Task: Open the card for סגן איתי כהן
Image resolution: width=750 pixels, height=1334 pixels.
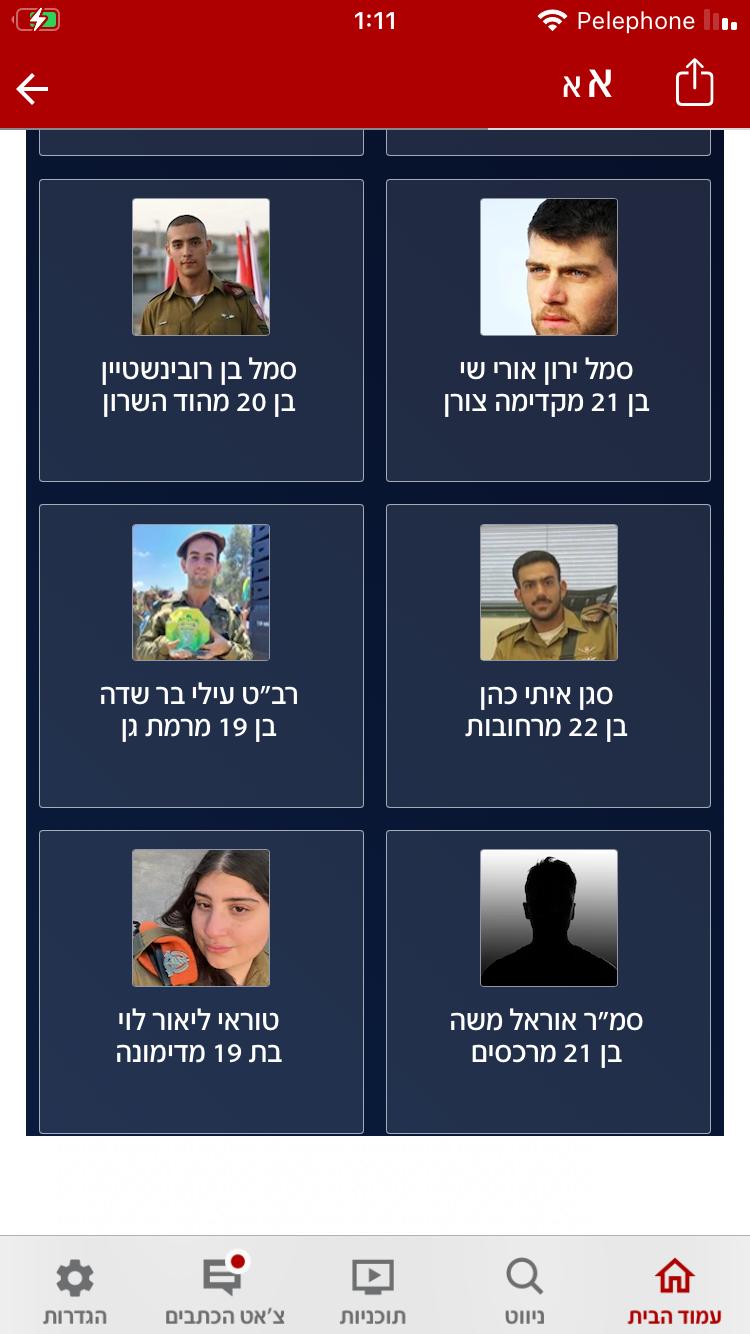Action: click(548, 655)
